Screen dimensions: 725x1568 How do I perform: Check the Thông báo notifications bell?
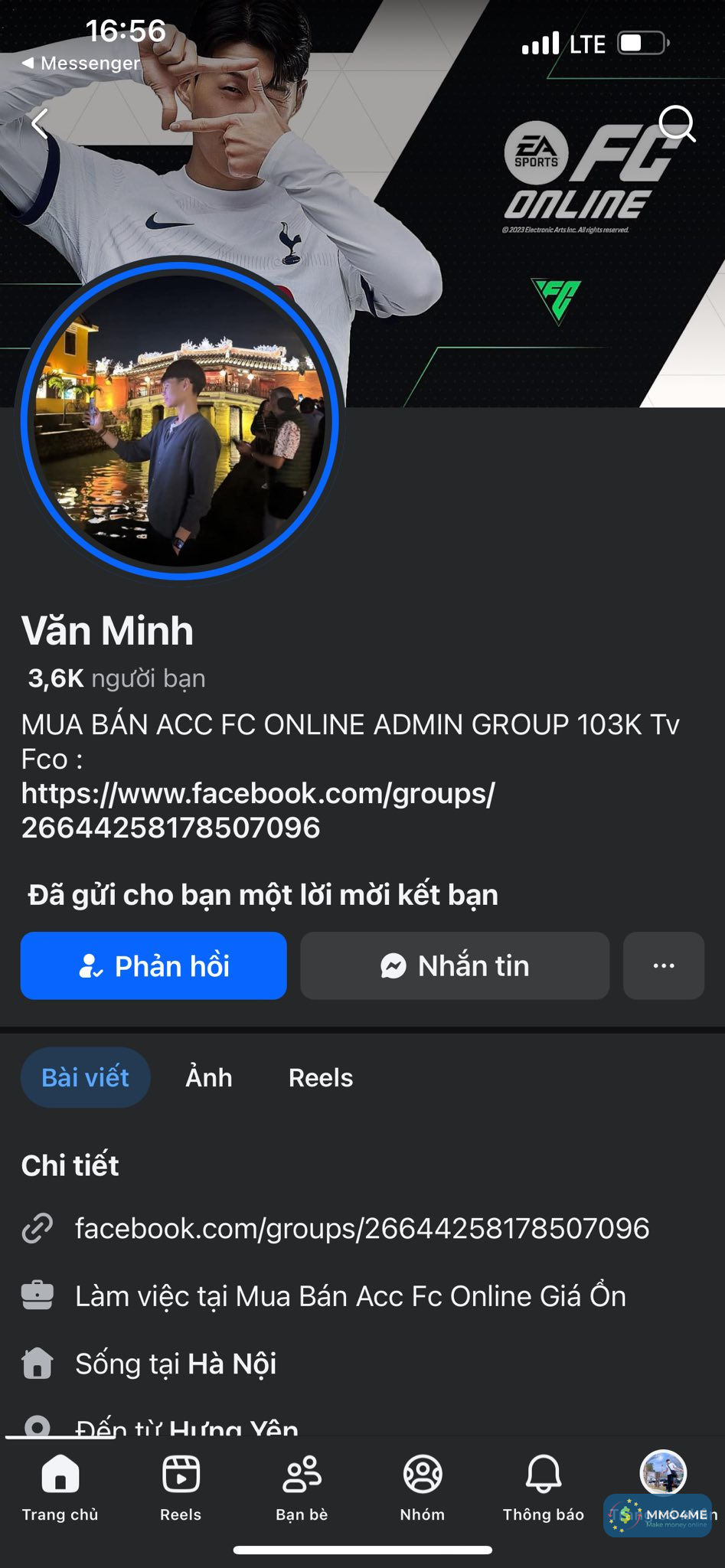pyautogui.click(x=544, y=1486)
